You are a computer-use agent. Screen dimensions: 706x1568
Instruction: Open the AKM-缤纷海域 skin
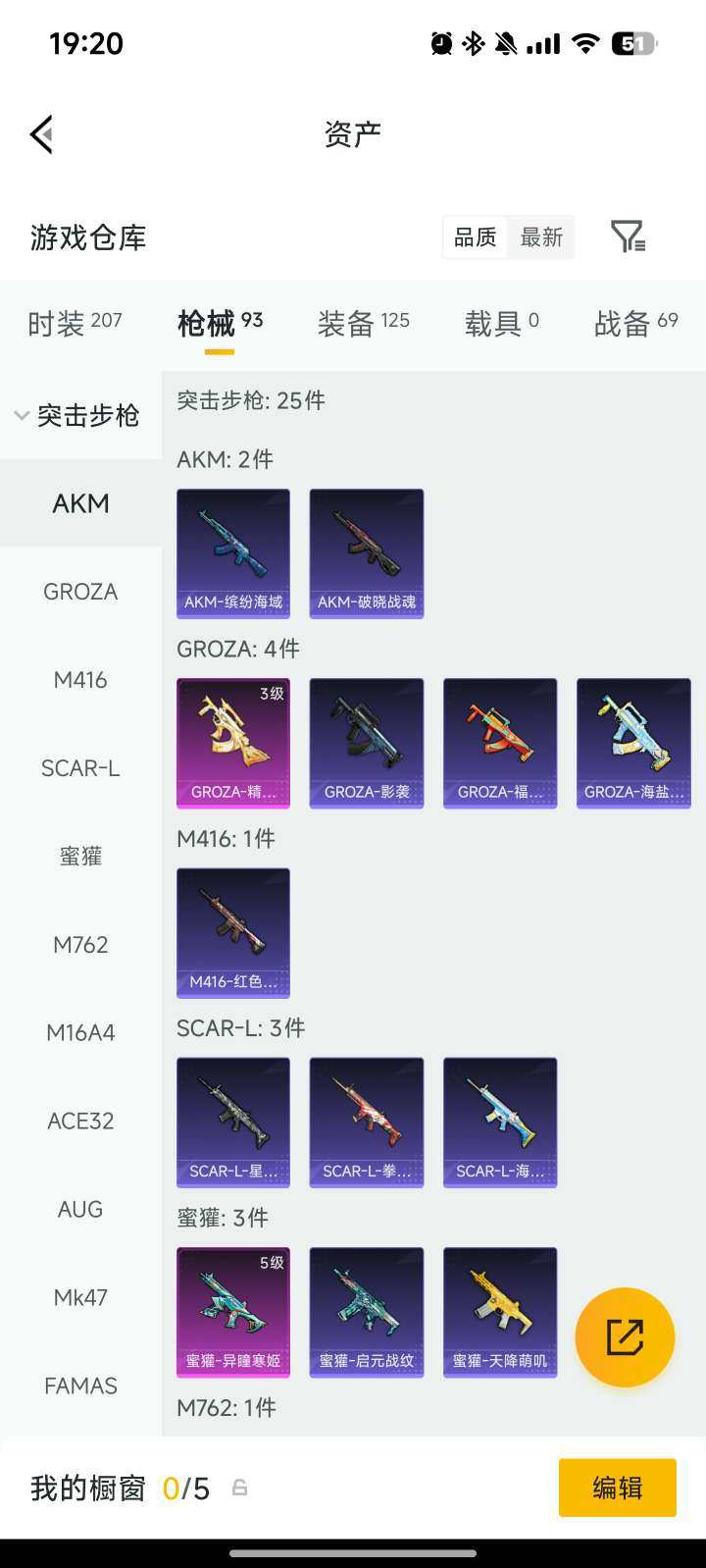pyautogui.click(x=233, y=552)
